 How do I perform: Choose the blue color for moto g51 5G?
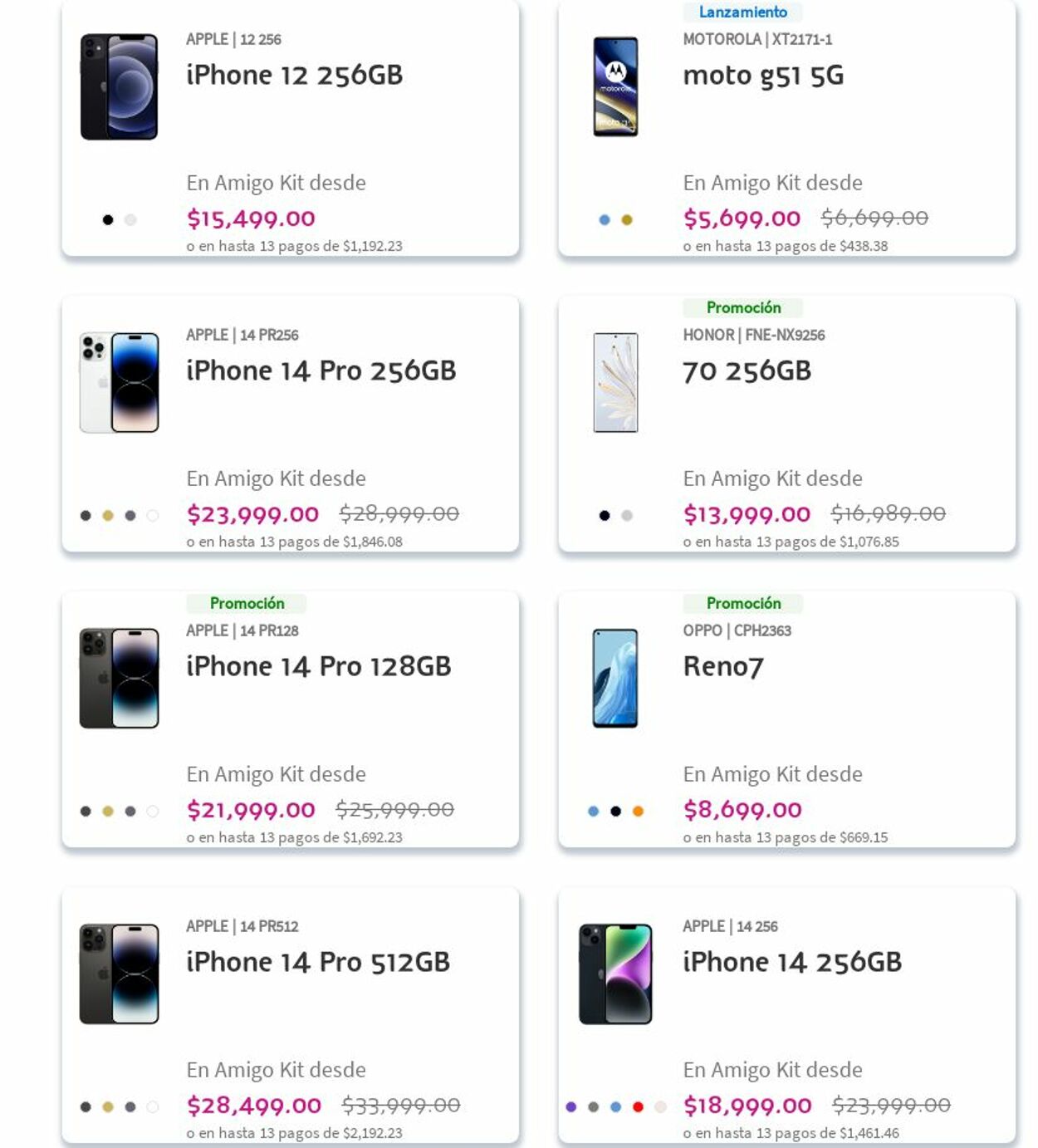[x=605, y=220]
